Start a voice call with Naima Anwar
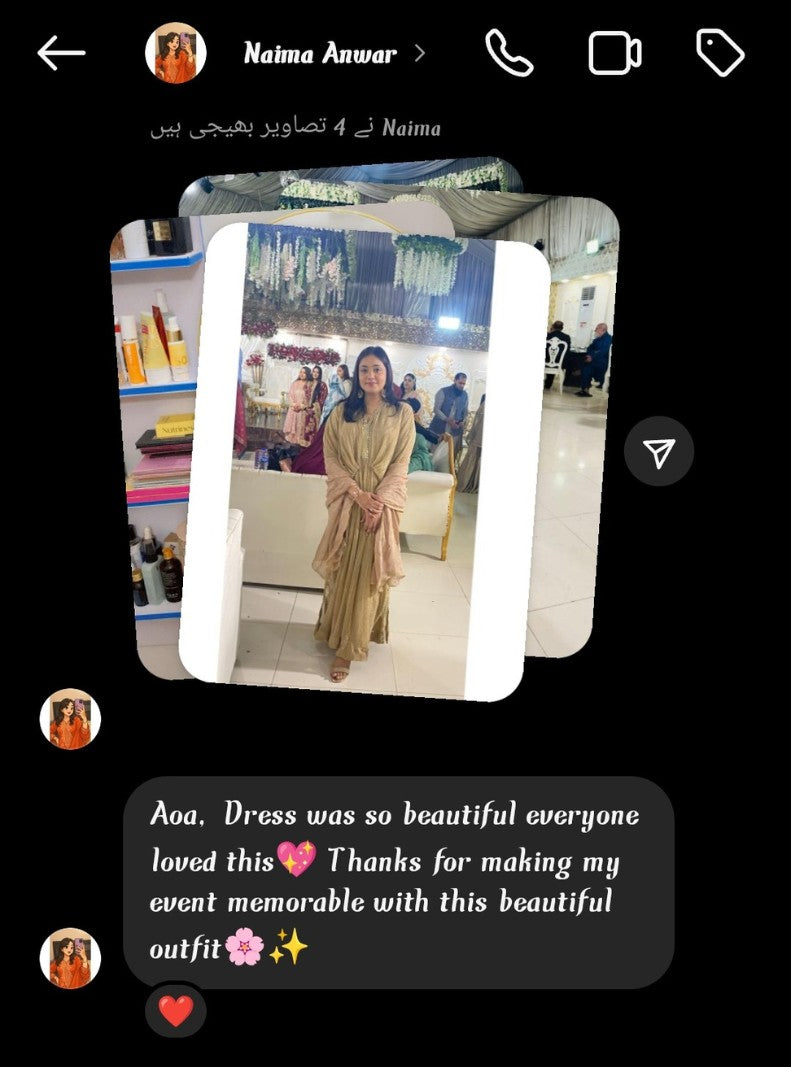800x1067 pixels. 509,53
